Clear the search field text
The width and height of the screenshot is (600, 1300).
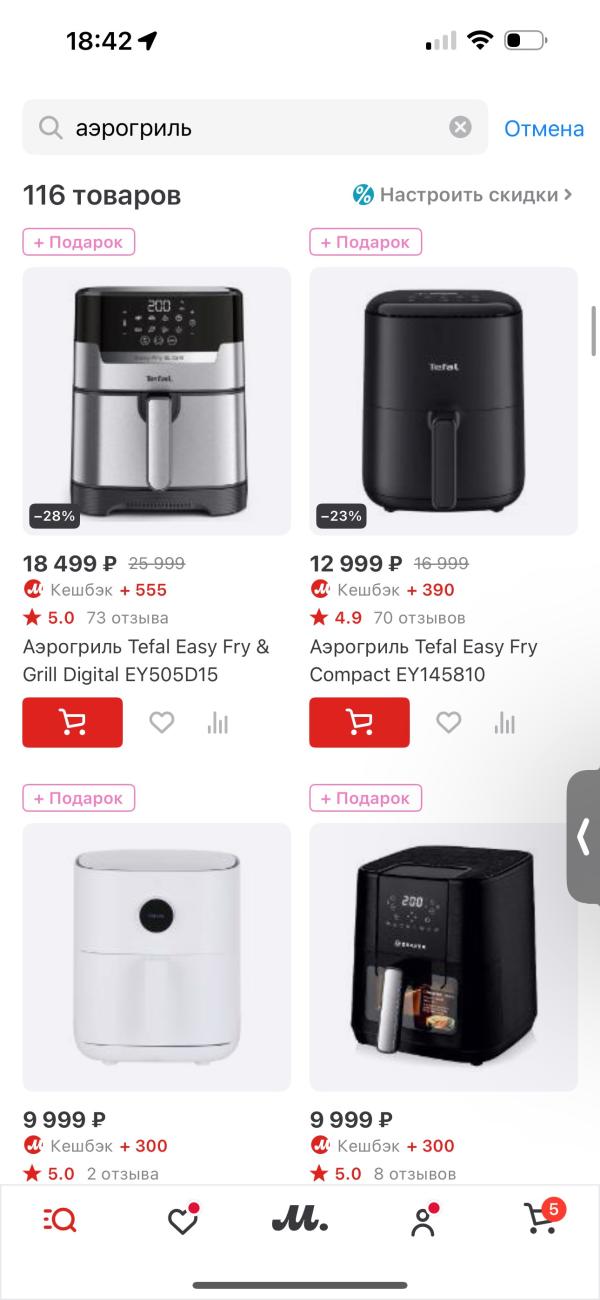459,127
